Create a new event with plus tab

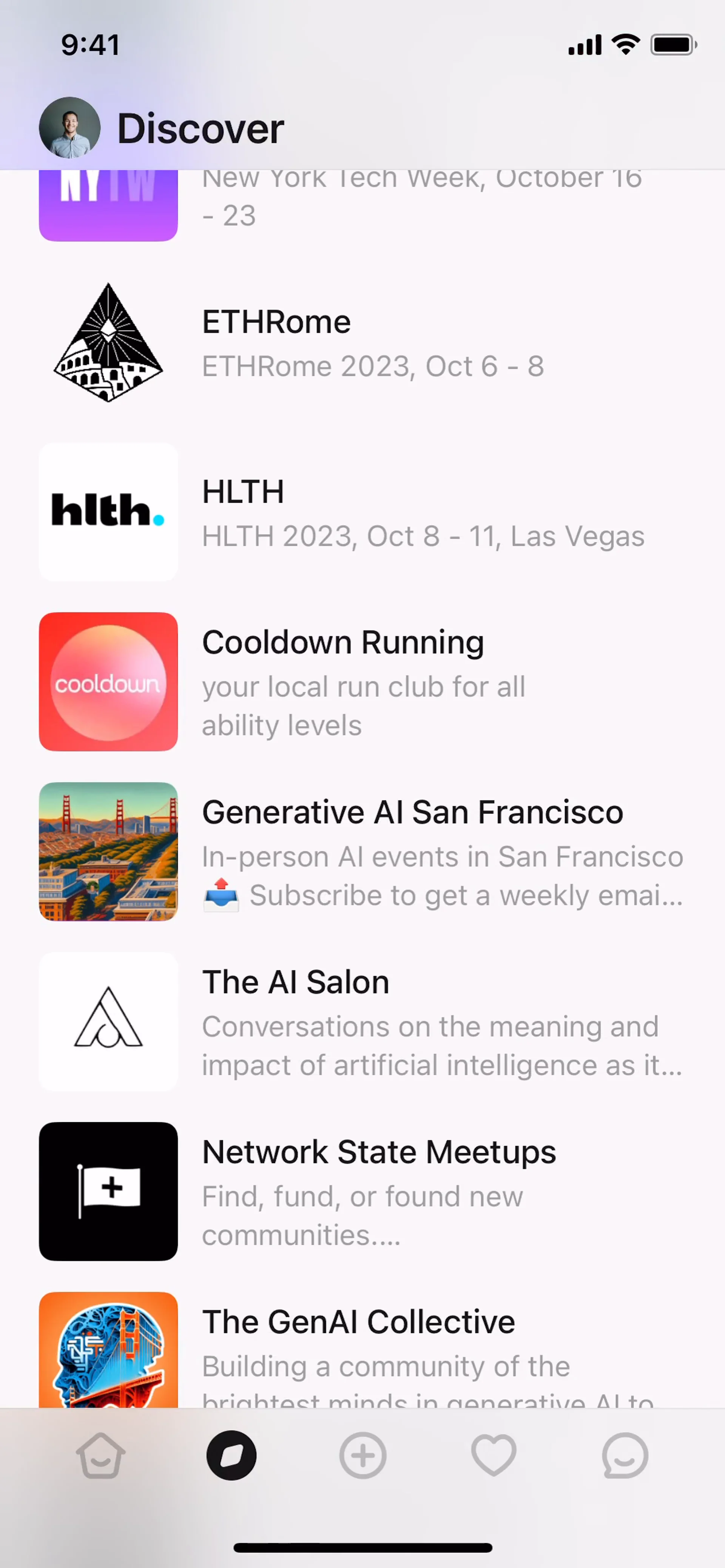click(x=363, y=1456)
